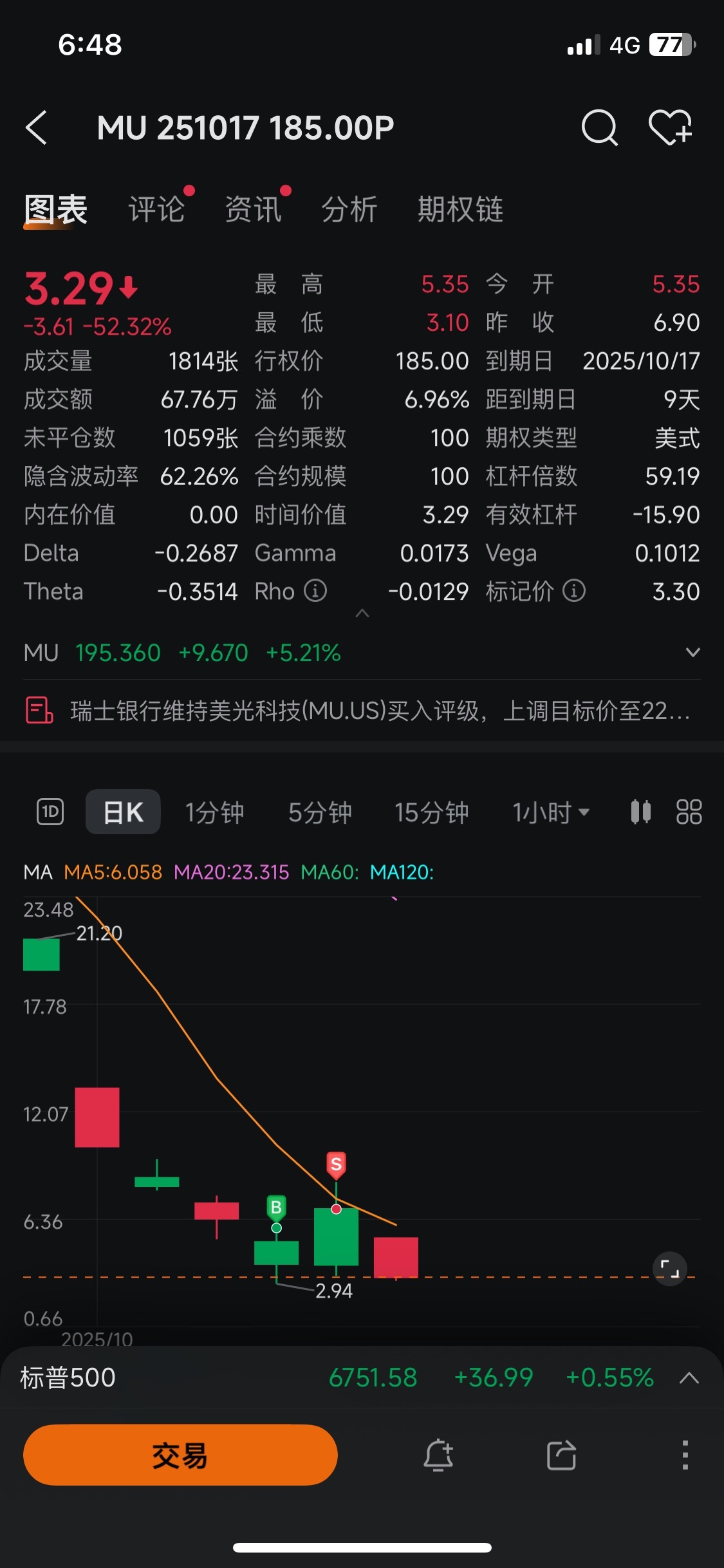Set a price alert with the bell icon
Image resolution: width=724 pixels, height=1568 pixels.
click(x=438, y=1455)
